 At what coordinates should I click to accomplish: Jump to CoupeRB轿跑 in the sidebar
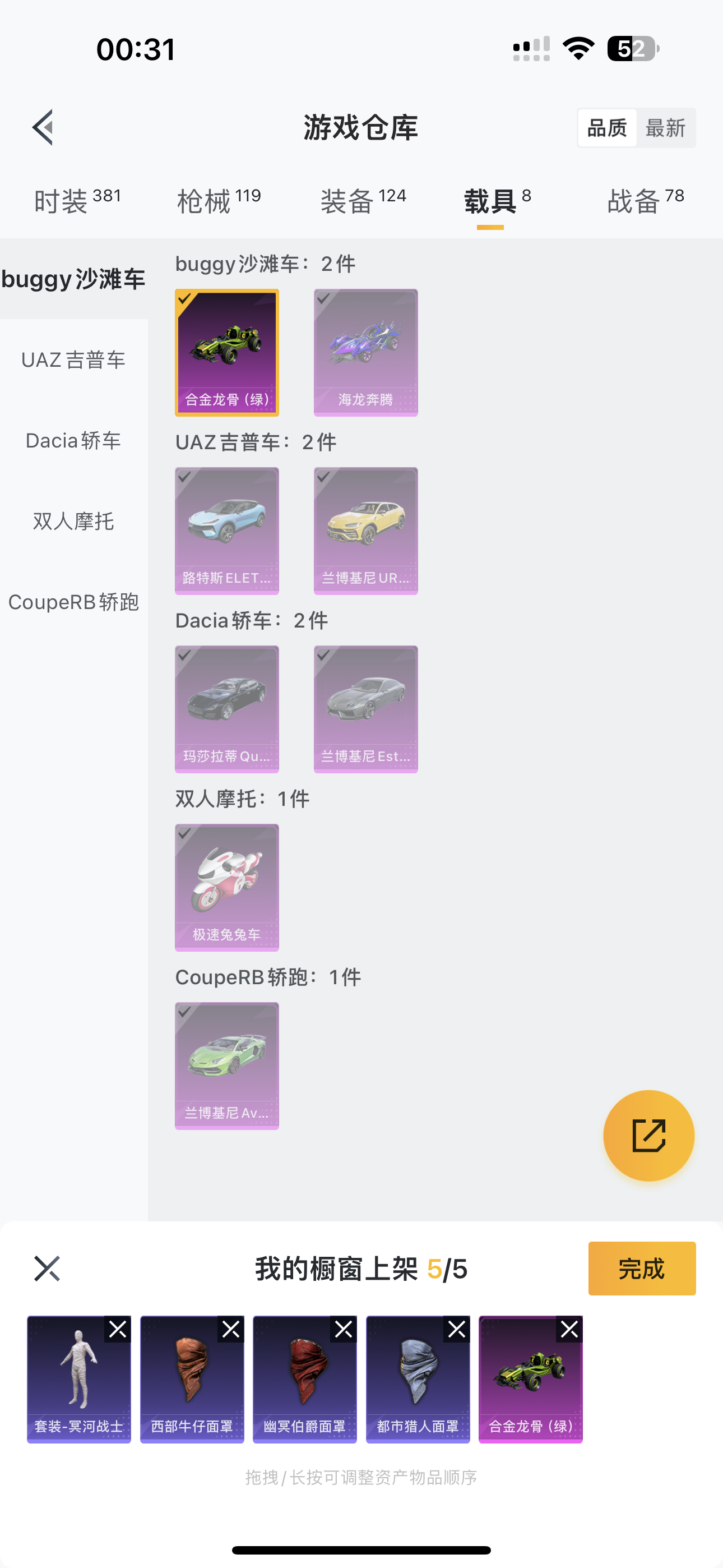click(x=73, y=602)
